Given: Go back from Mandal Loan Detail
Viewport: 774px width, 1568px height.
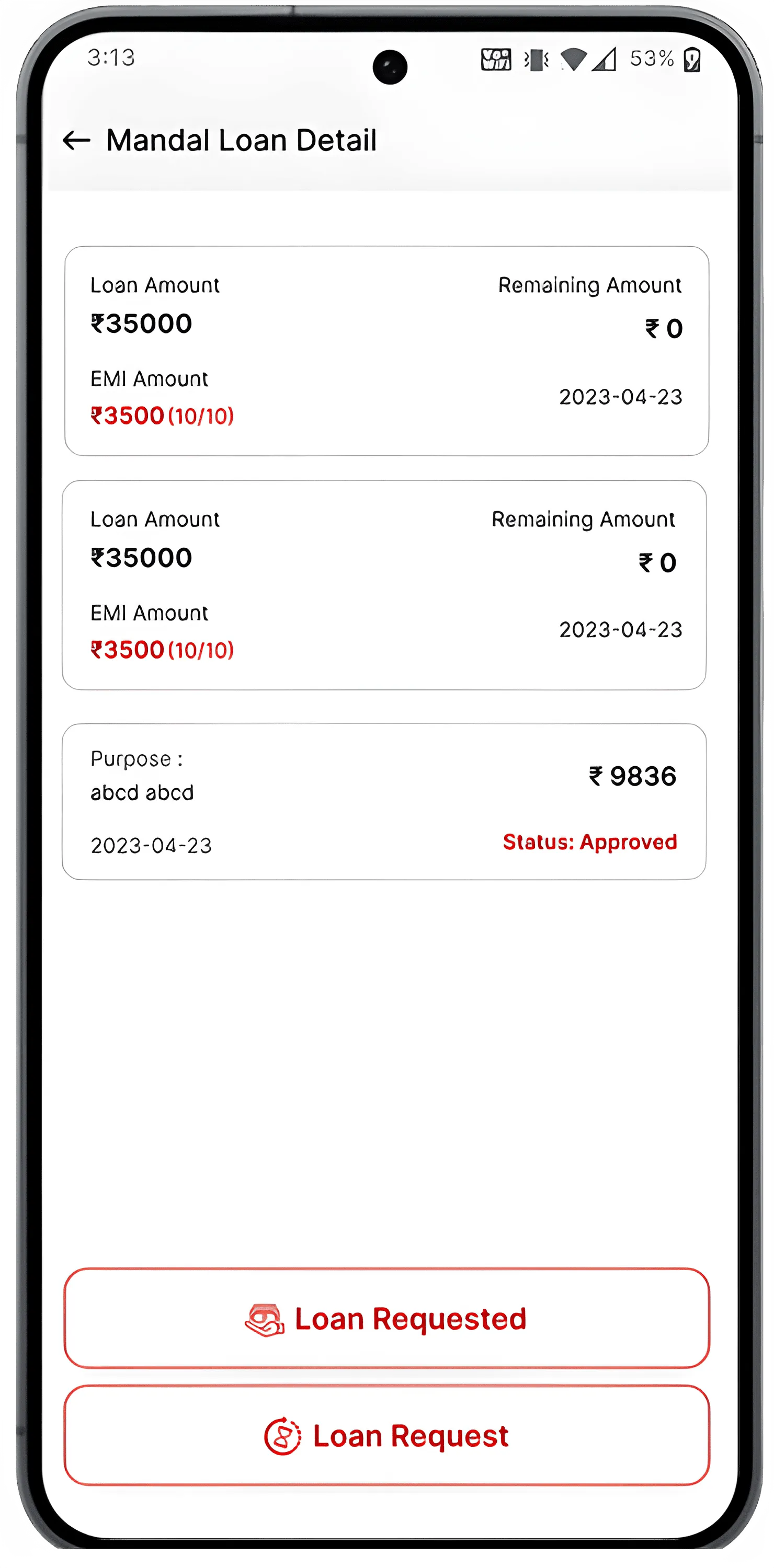Looking at the screenshot, I should point(77,141).
